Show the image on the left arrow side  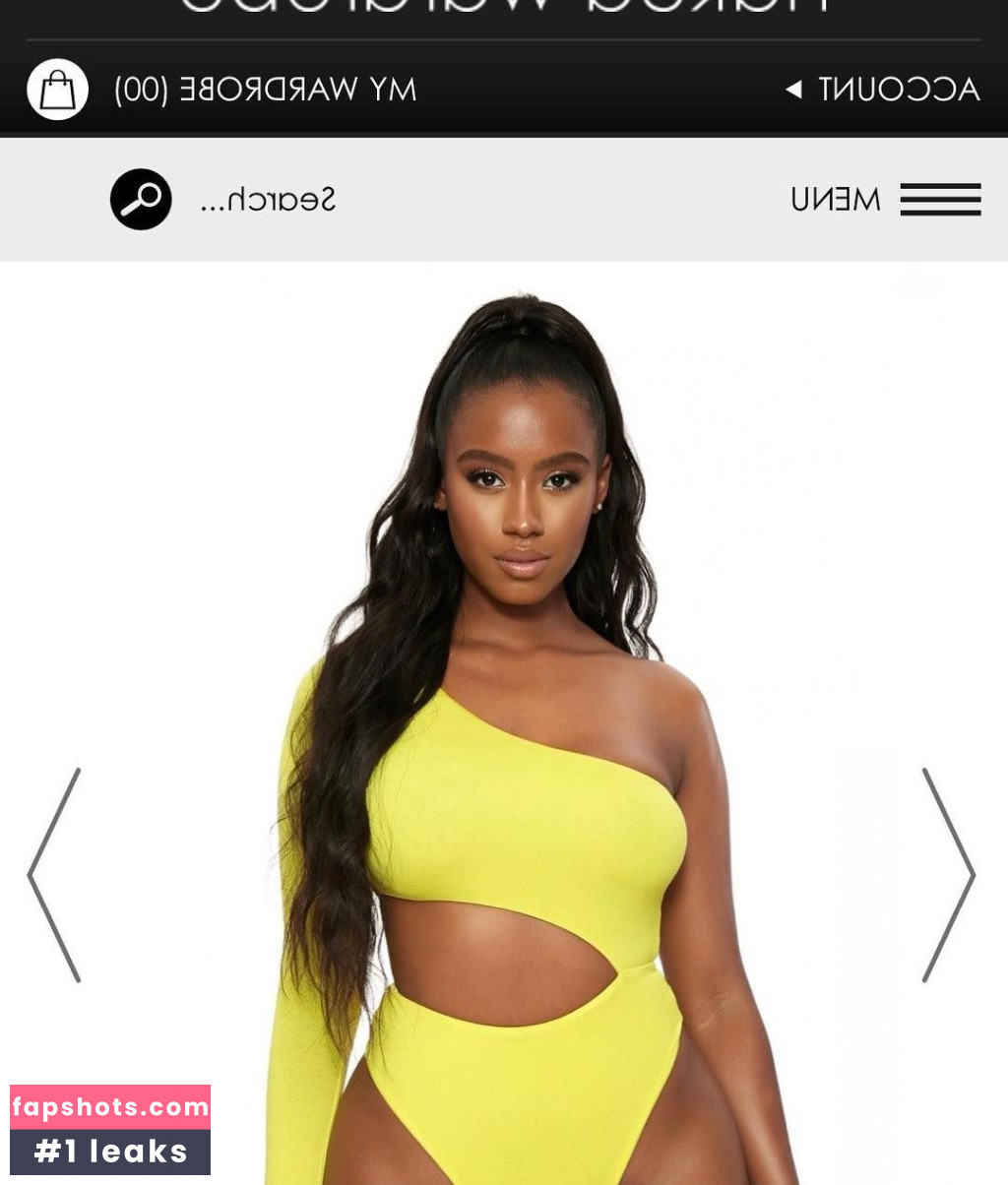55,875
